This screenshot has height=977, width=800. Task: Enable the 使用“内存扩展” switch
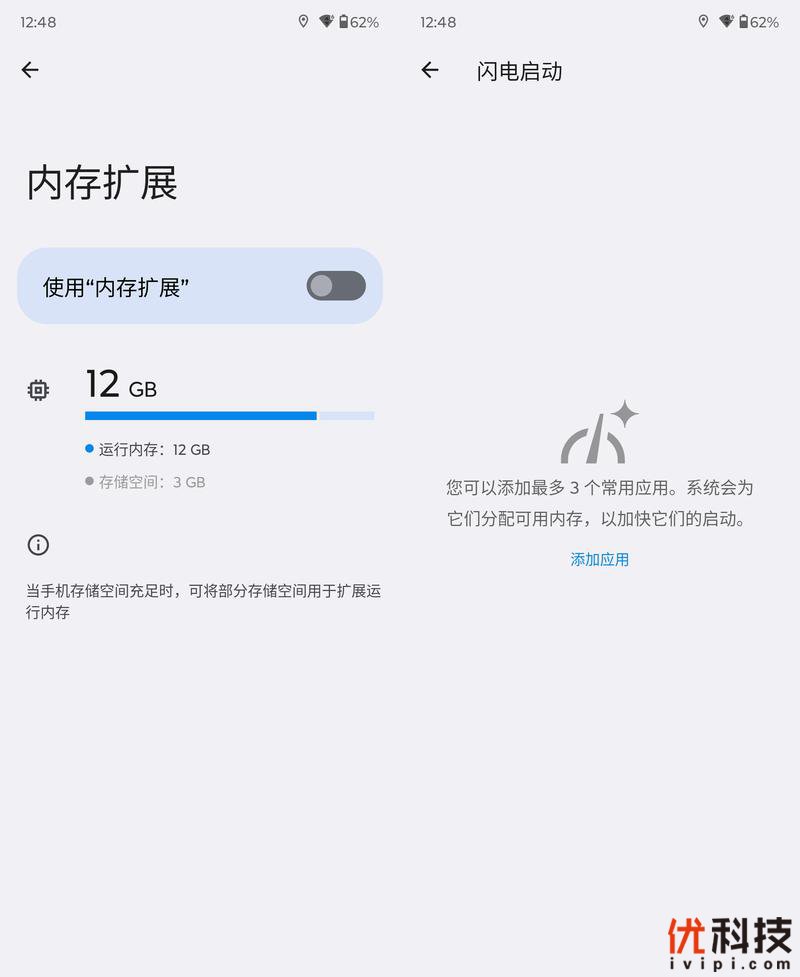pyautogui.click(x=335, y=286)
